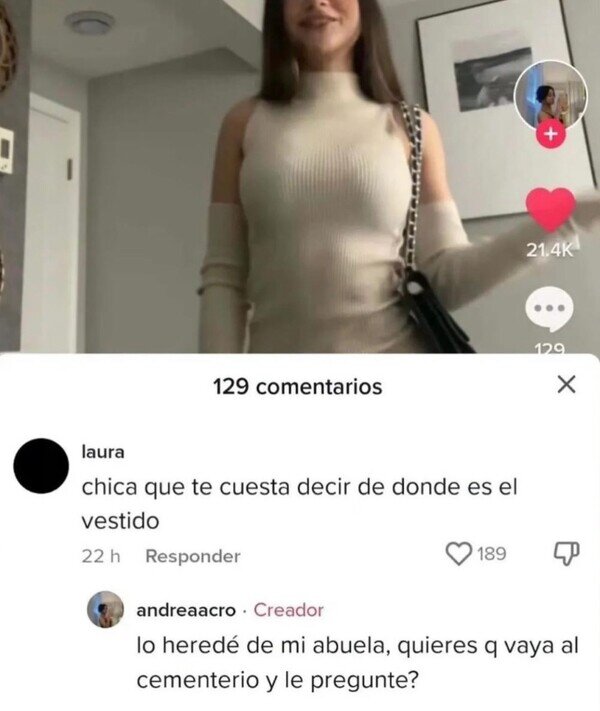
Task: Dislike laura's comment
Action: (566, 554)
